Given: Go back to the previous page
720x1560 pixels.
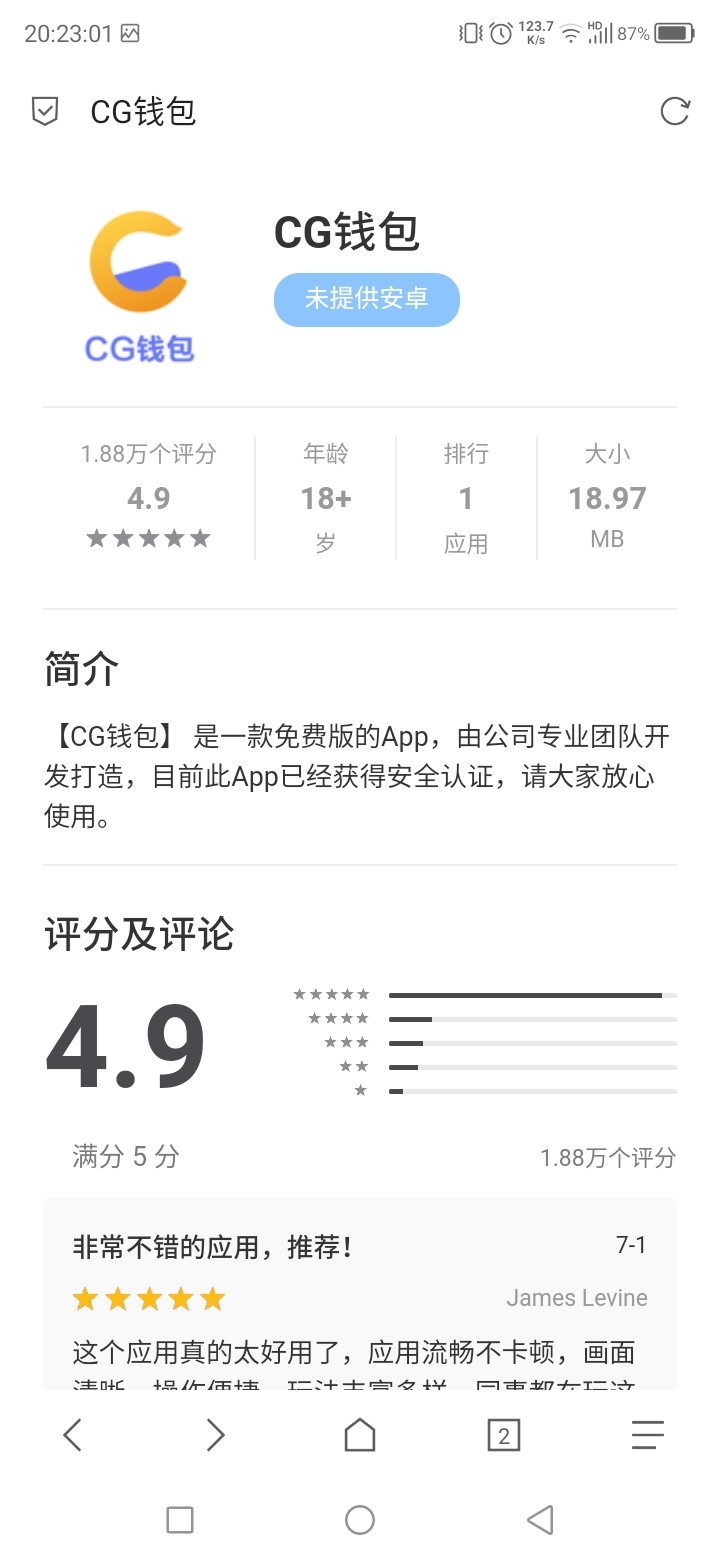Looking at the screenshot, I should point(72,1436).
